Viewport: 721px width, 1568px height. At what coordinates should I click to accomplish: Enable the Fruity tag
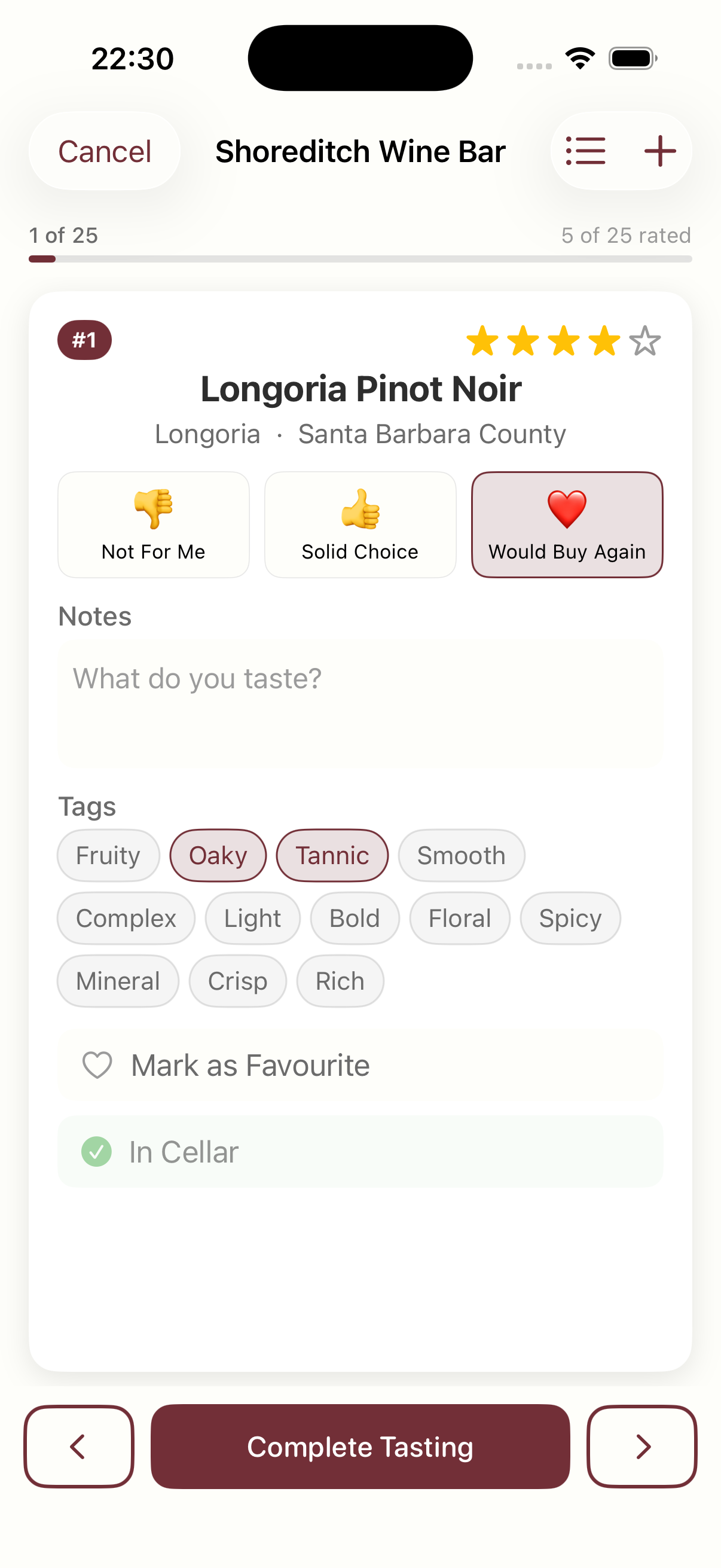(x=108, y=855)
